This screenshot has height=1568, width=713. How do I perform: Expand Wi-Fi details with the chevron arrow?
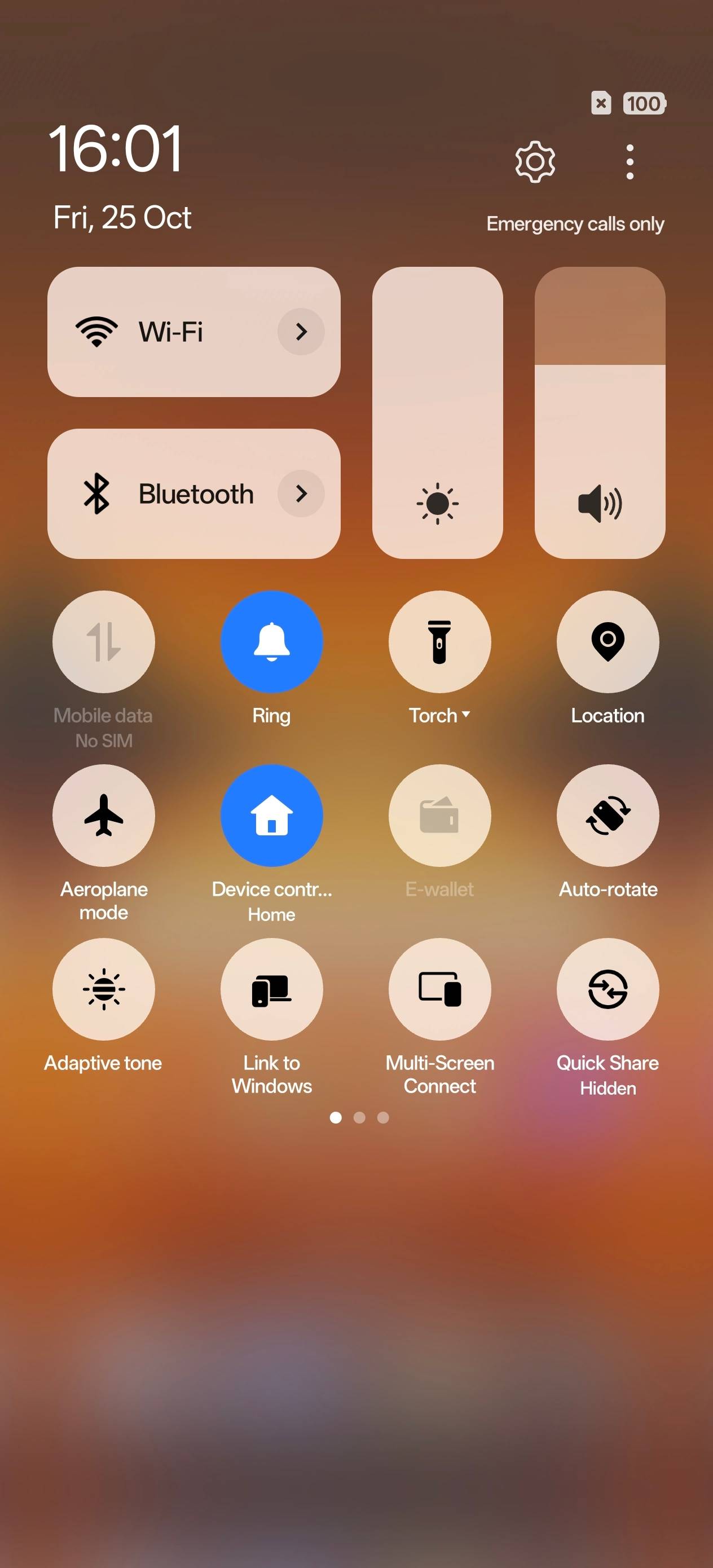tap(301, 332)
